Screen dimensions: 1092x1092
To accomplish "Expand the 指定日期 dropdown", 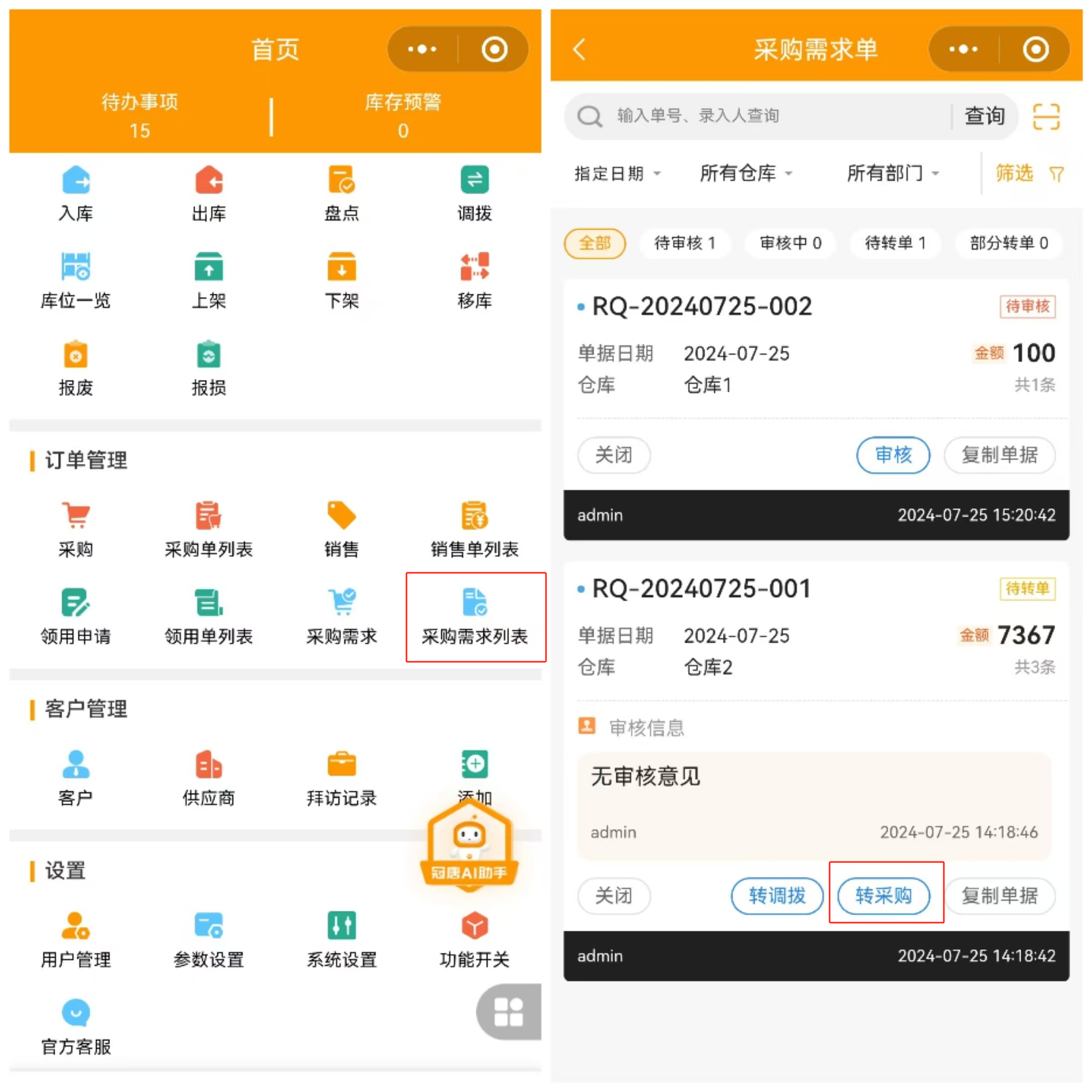I will coord(617,173).
